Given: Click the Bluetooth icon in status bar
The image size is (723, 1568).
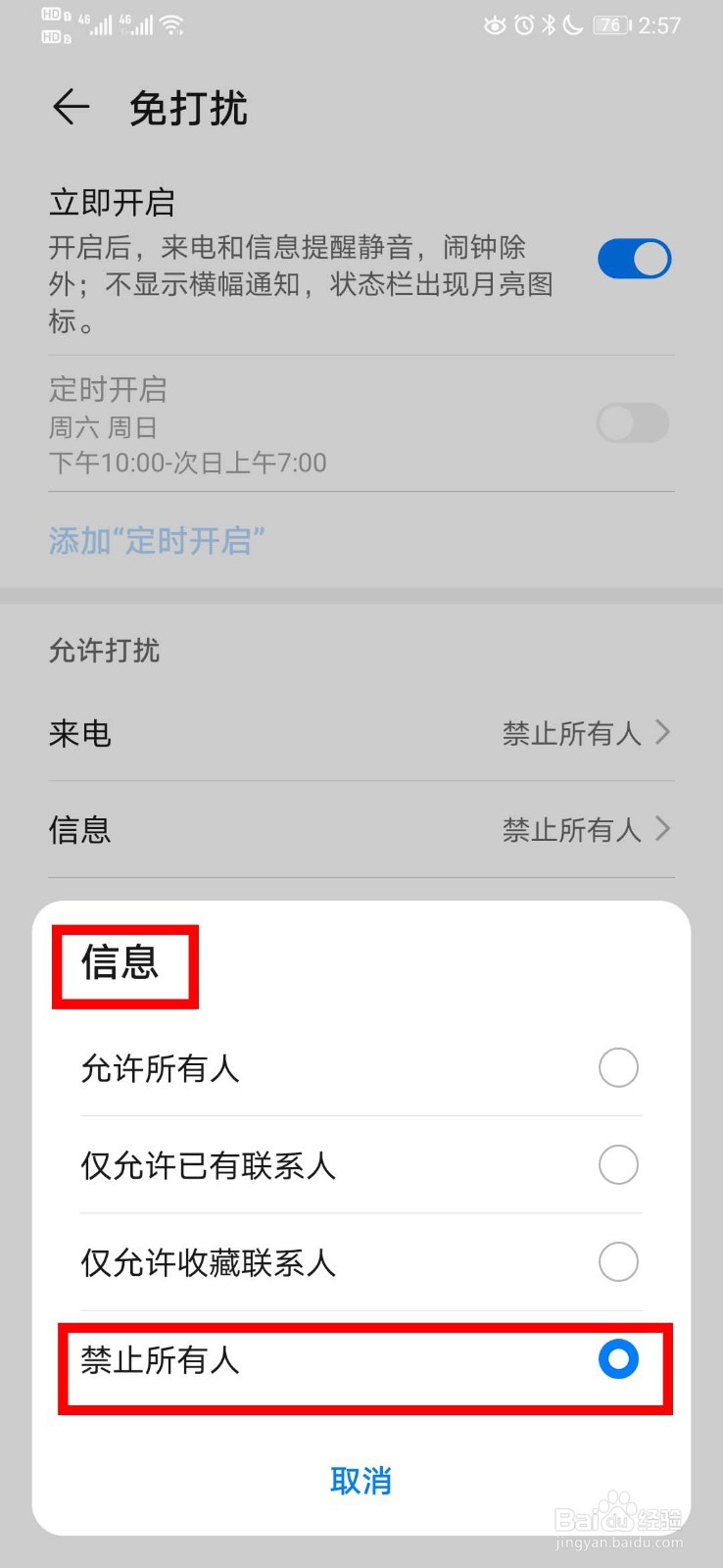Looking at the screenshot, I should coord(548,25).
